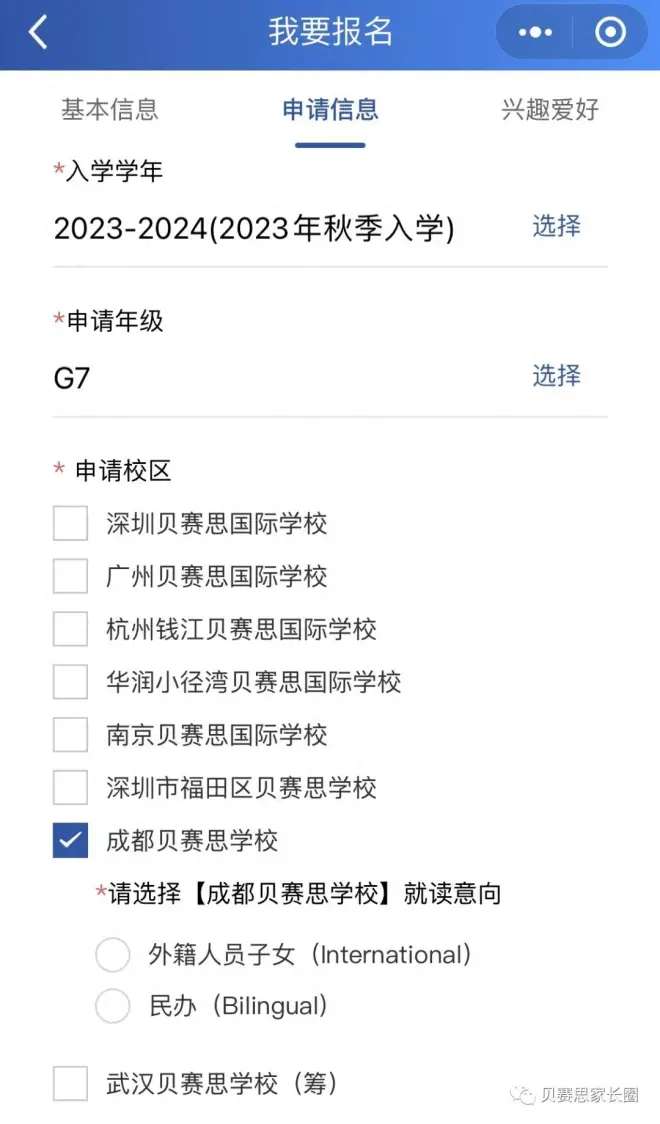The image size is (660, 1124).
Task: Choose 外籍人员子女 (International) option
Action: pyautogui.click(x=113, y=955)
